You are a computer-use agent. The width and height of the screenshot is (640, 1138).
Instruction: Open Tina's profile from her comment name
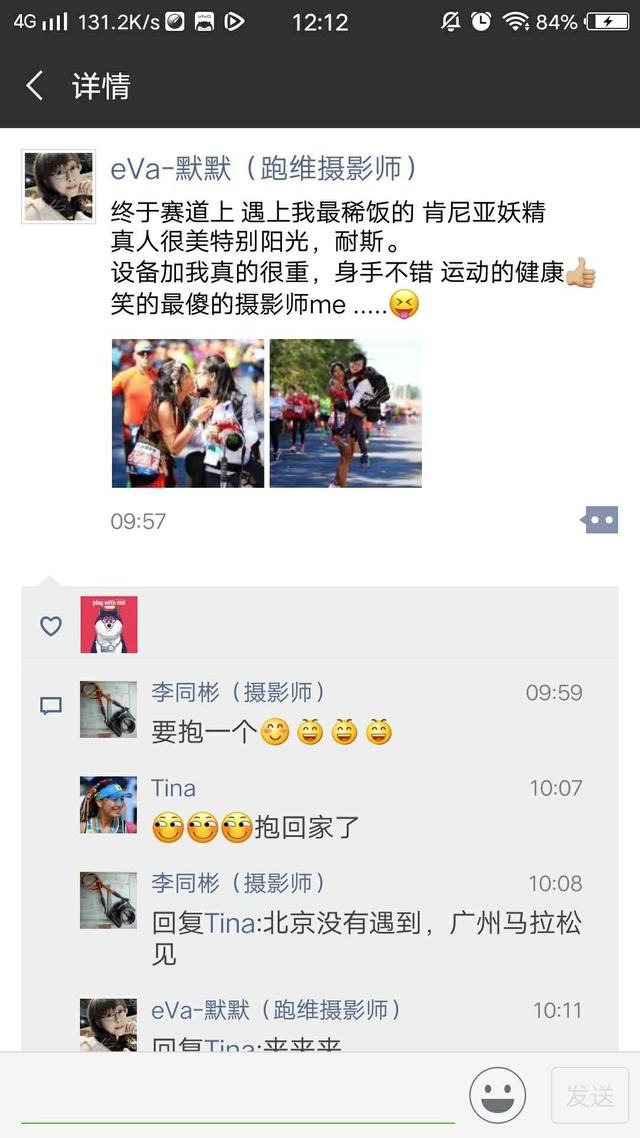point(173,788)
